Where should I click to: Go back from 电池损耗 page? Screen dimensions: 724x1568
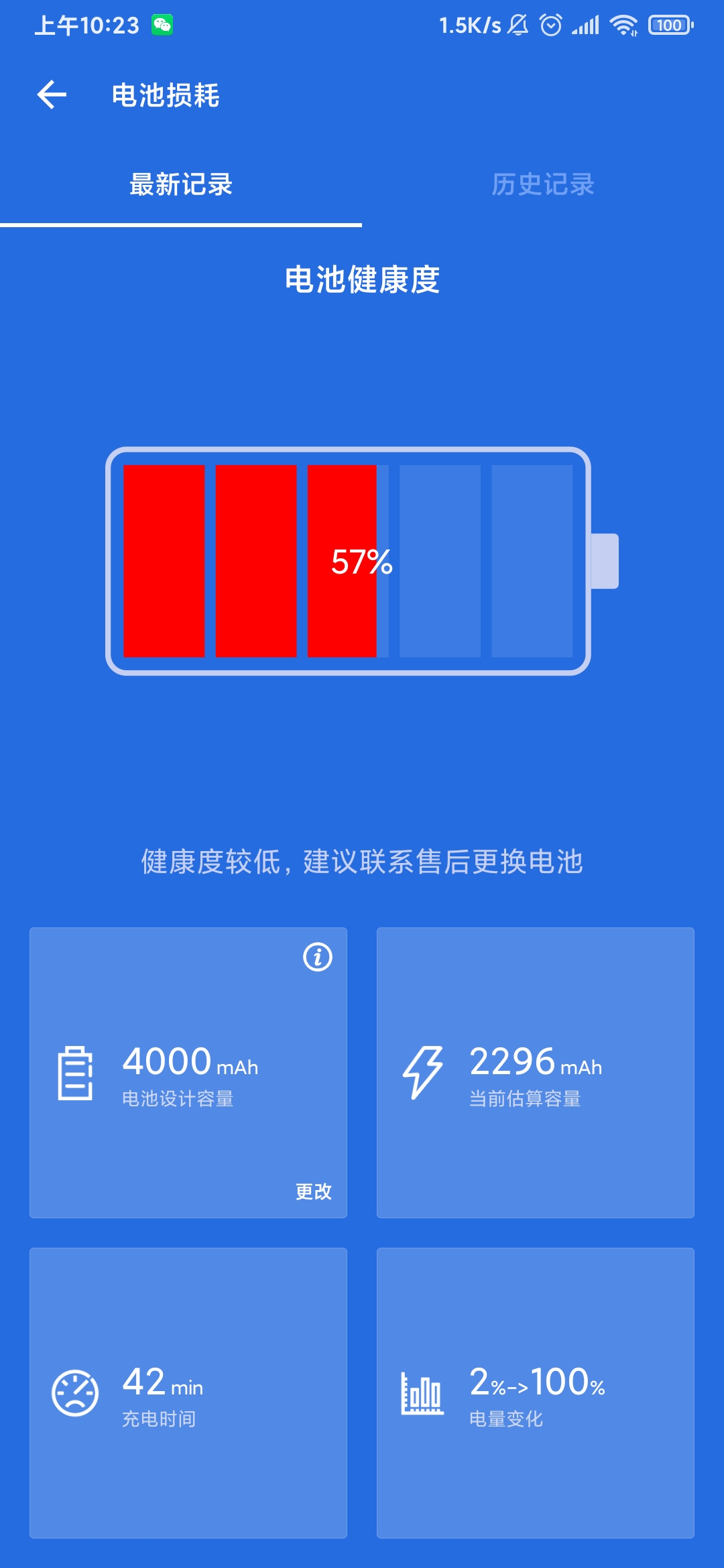(52, 94)
